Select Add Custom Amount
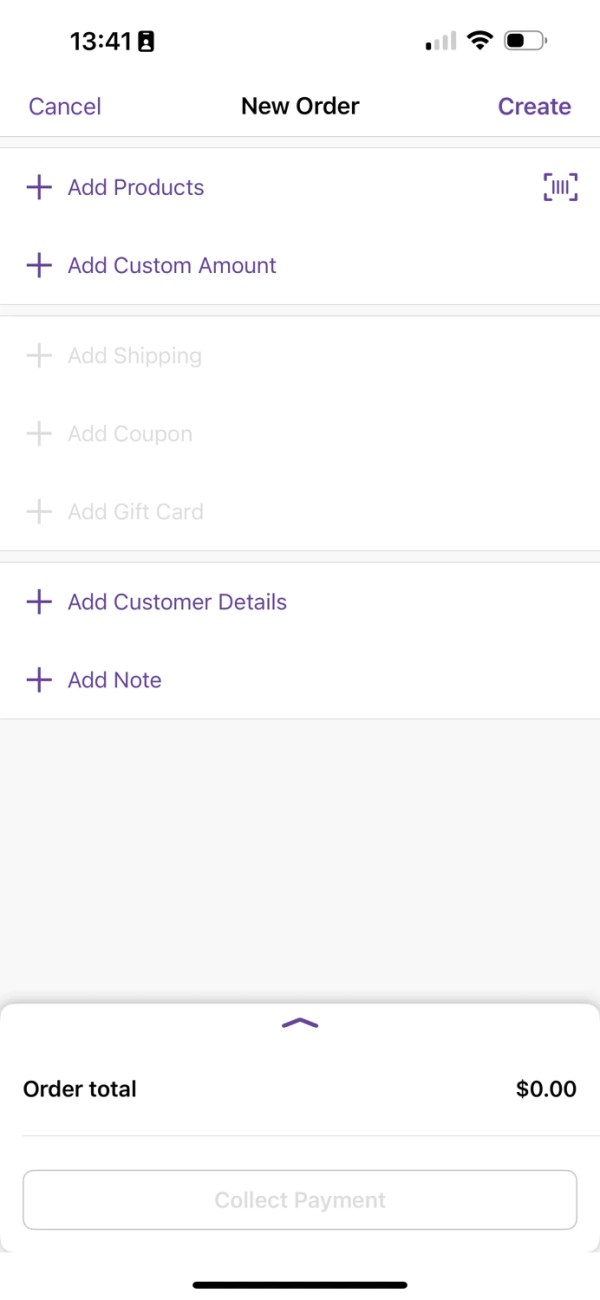The image size is (600, 1300). click(x=171, y=265)
